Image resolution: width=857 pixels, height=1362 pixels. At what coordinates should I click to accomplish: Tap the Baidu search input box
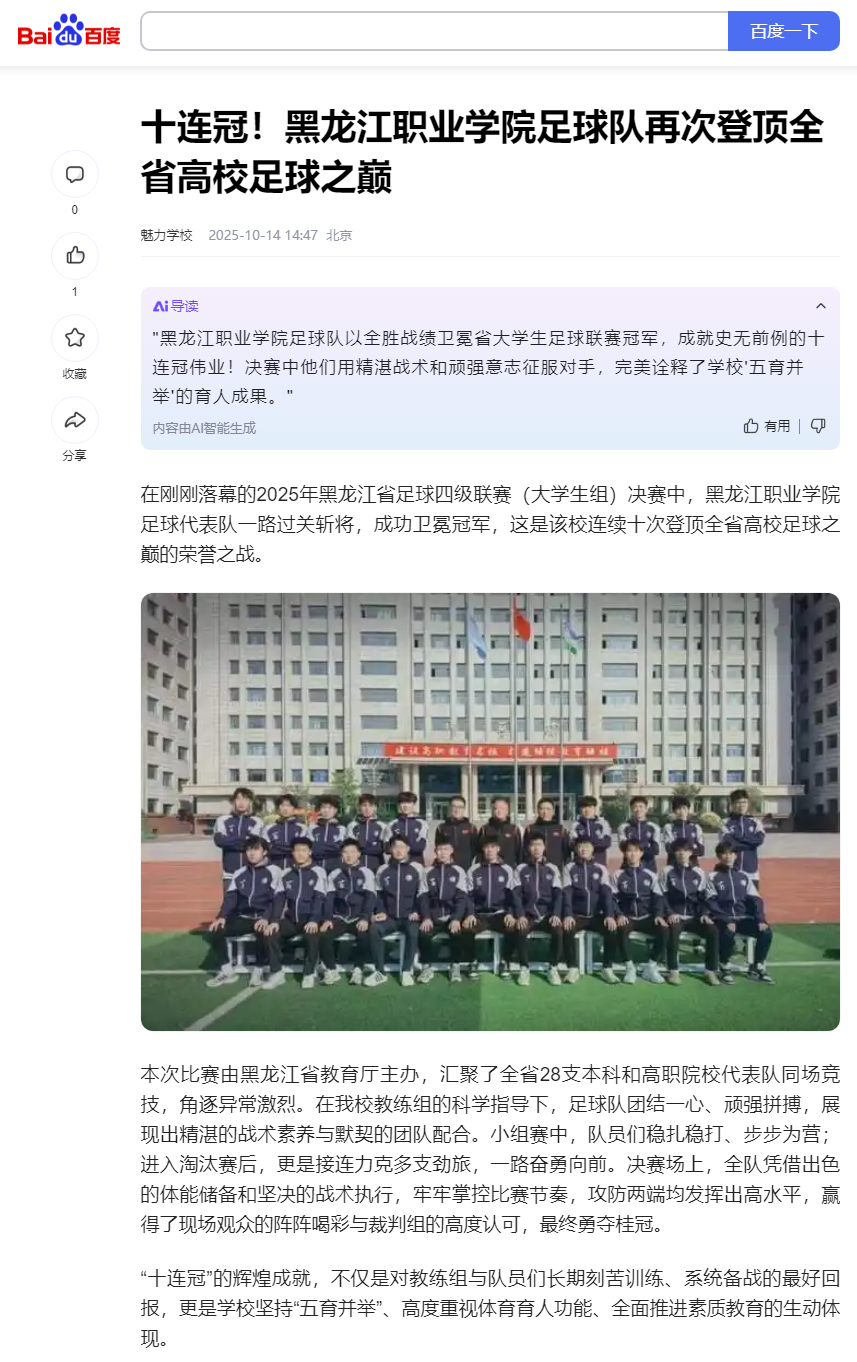tap(434, 31)
